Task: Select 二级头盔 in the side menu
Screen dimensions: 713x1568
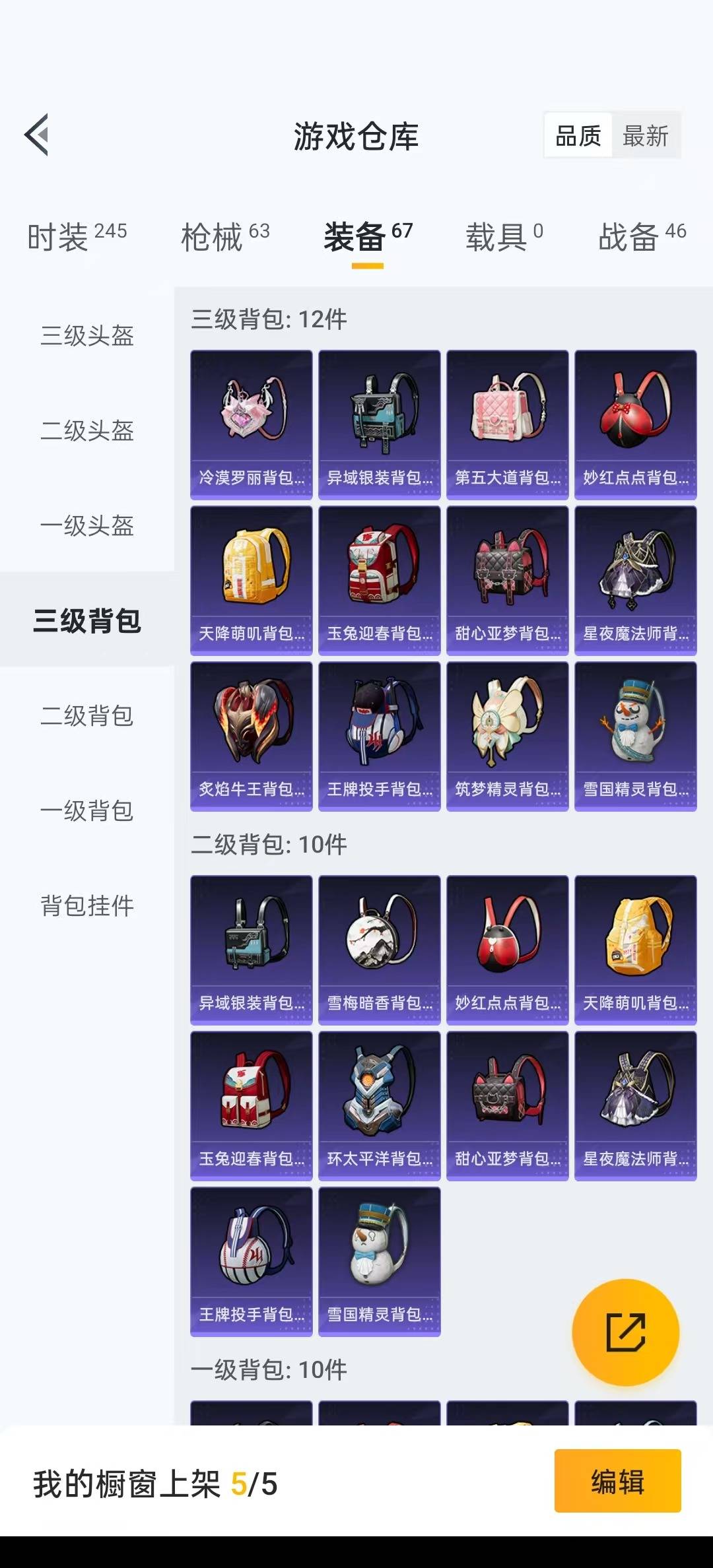Action: tap(87, 430)
